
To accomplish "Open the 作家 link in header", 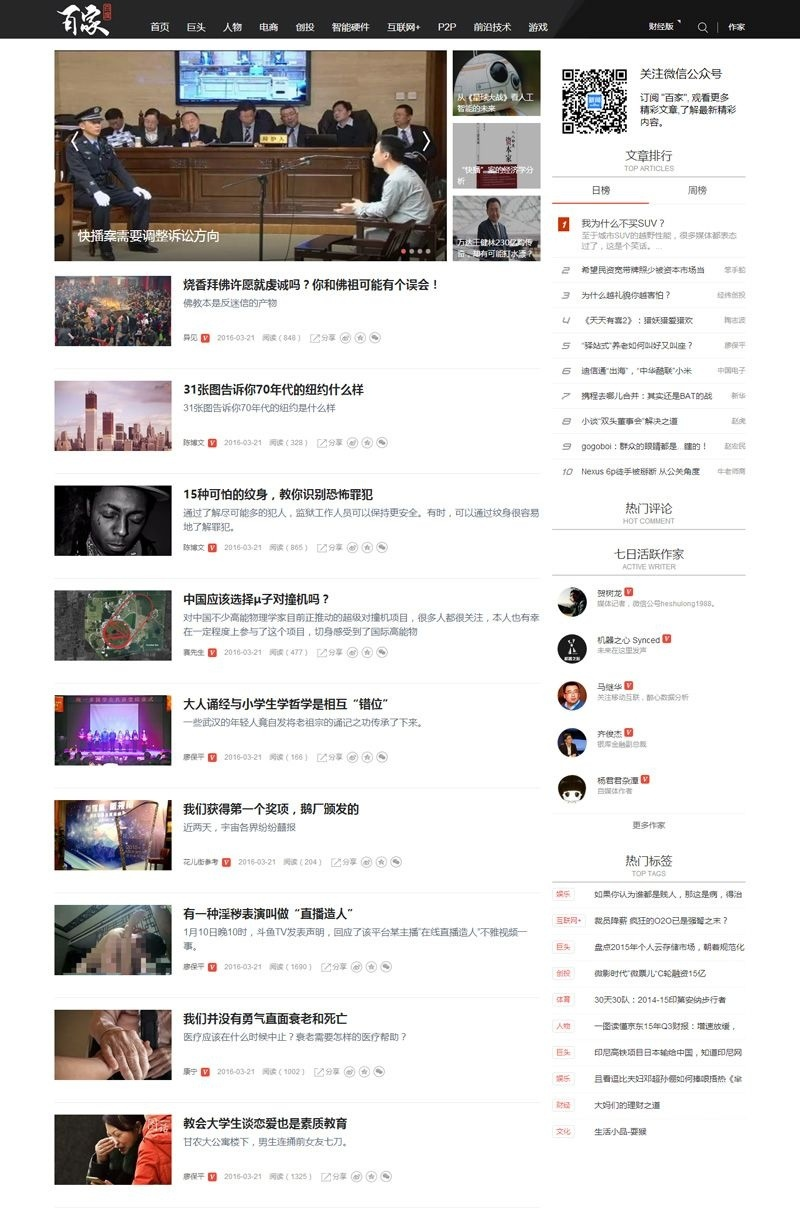I will [x=736, y=27].
